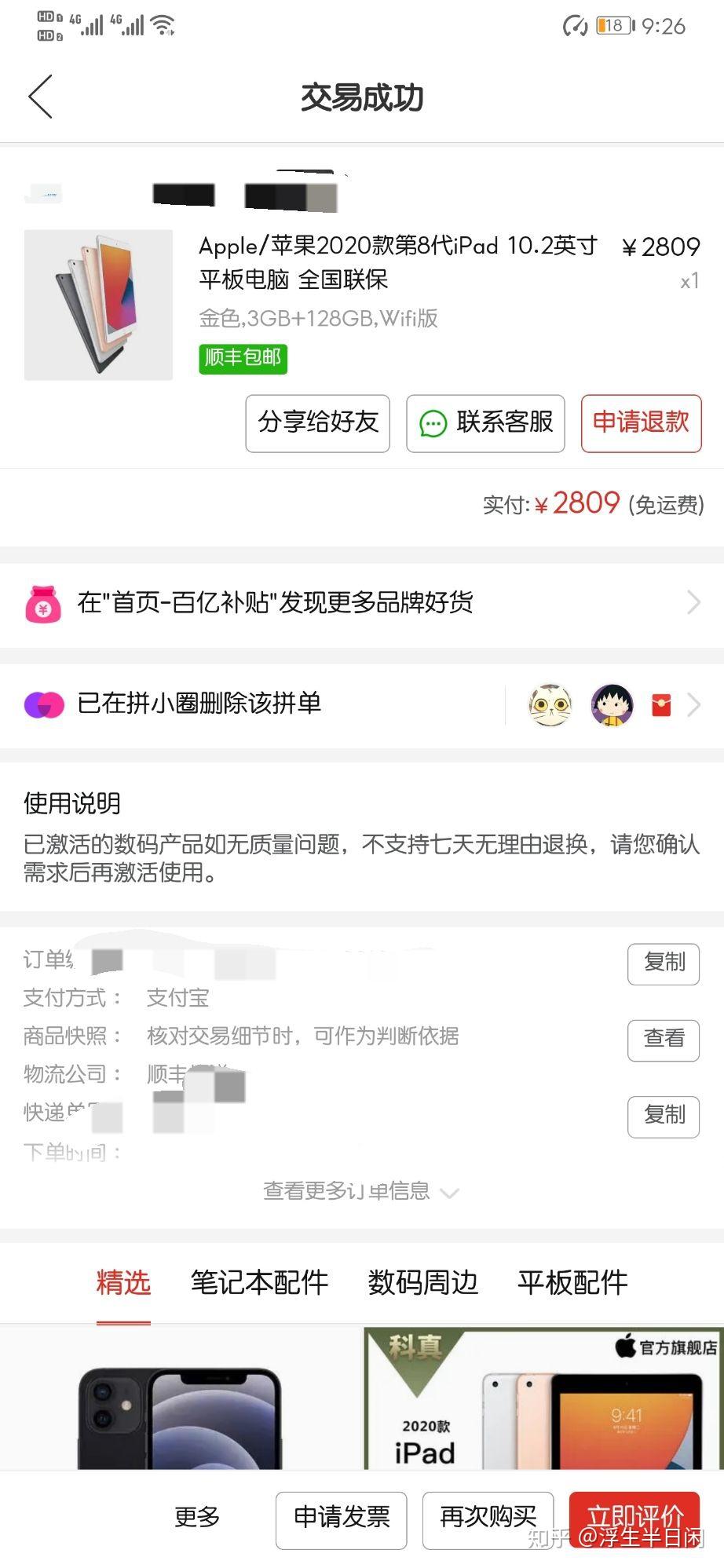Image resolution: width=724 pixels, height=1568 pixels.
Task: Open the 首页-百亿补贴 brand deals row
Action: pyautogui.click(x=361, y=602)
